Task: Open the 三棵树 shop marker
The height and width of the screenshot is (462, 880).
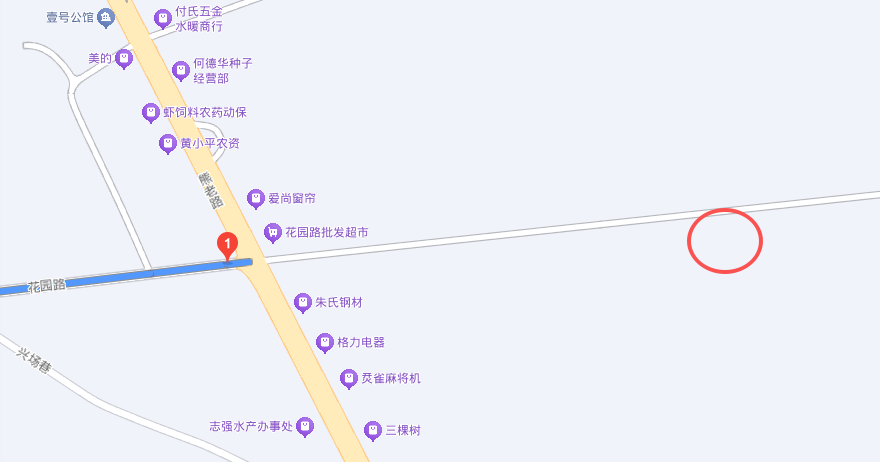Action: 373,430
